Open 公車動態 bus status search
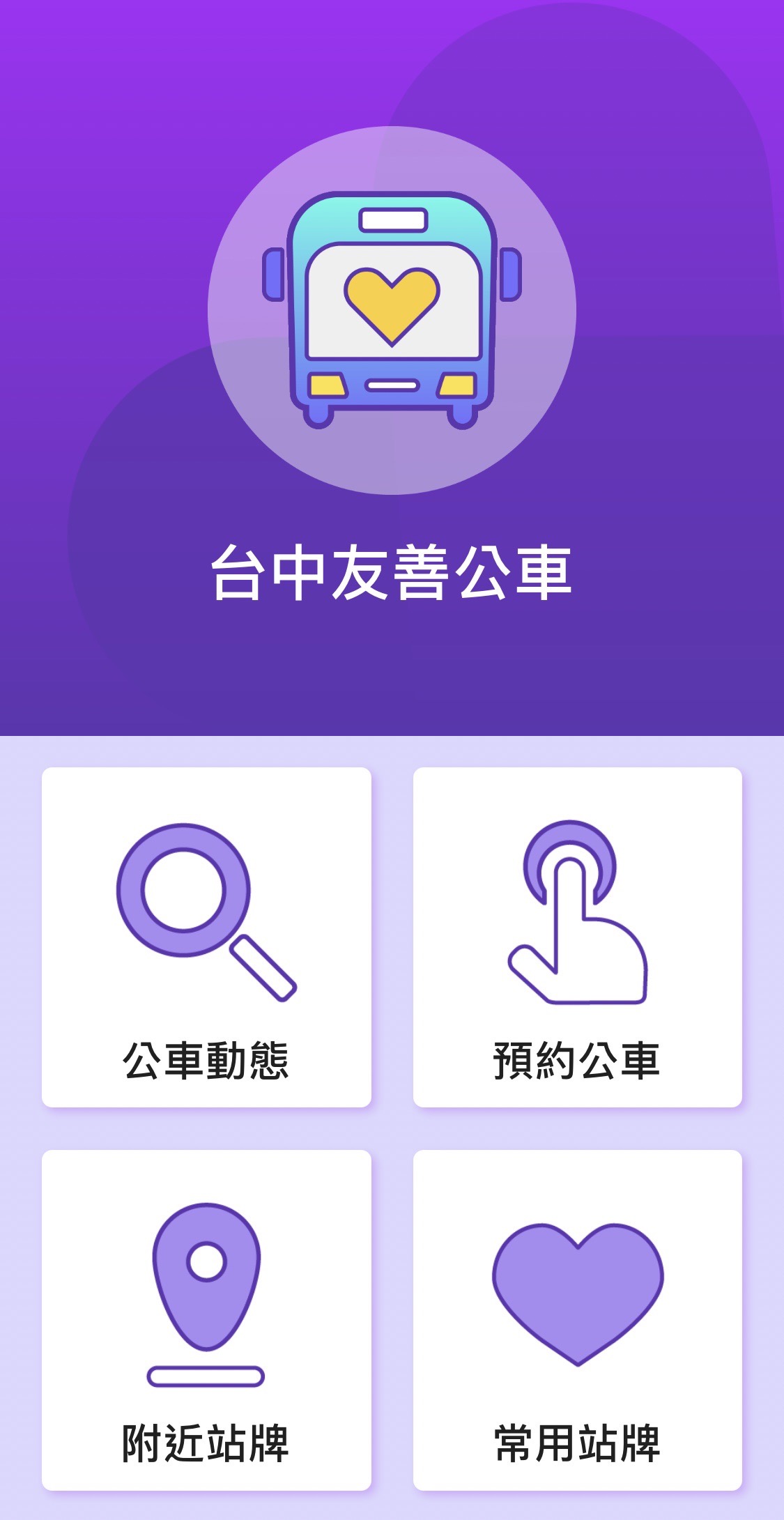Image resolution: width=784 pixels, height=1520 pixels. [206, 937]
